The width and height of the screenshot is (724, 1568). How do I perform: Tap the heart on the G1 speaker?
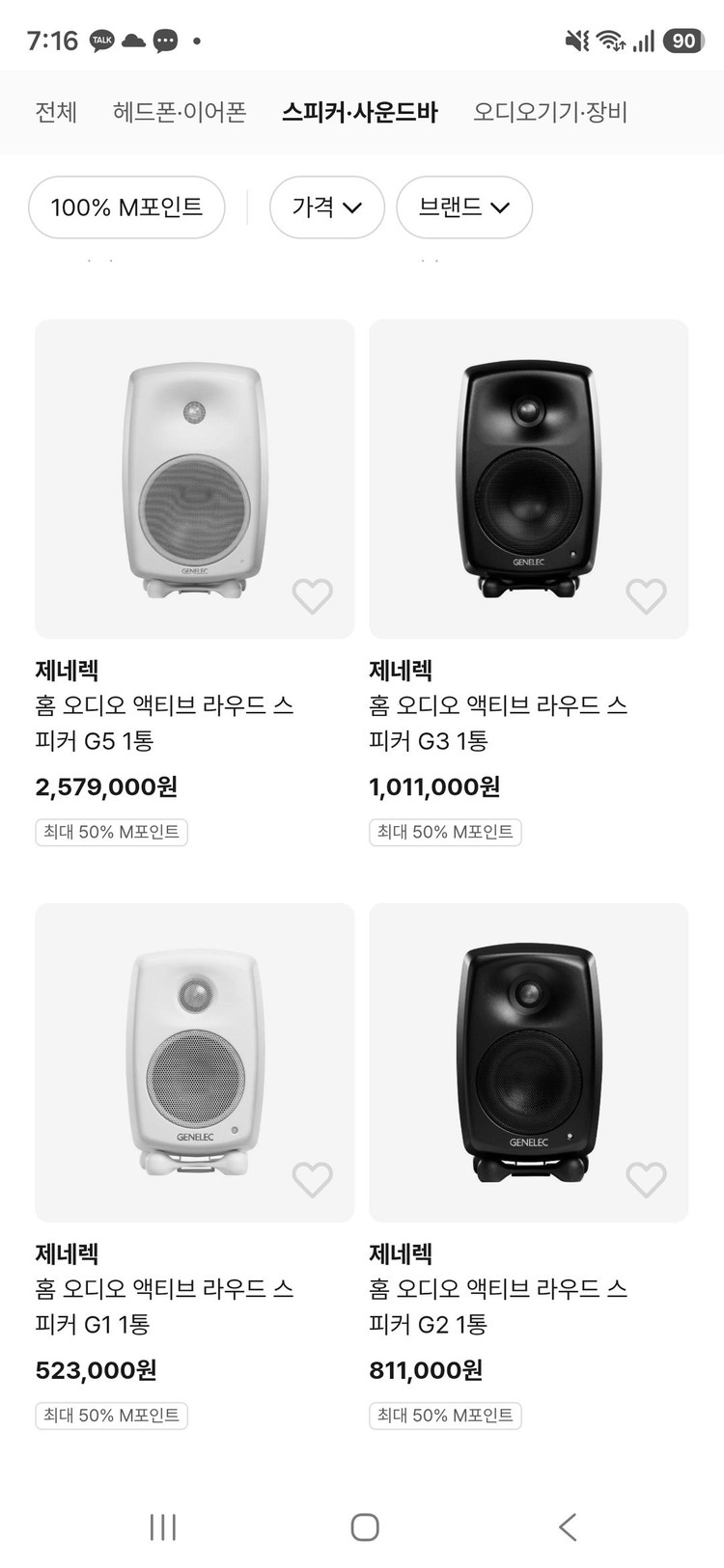coord(312,1179)
